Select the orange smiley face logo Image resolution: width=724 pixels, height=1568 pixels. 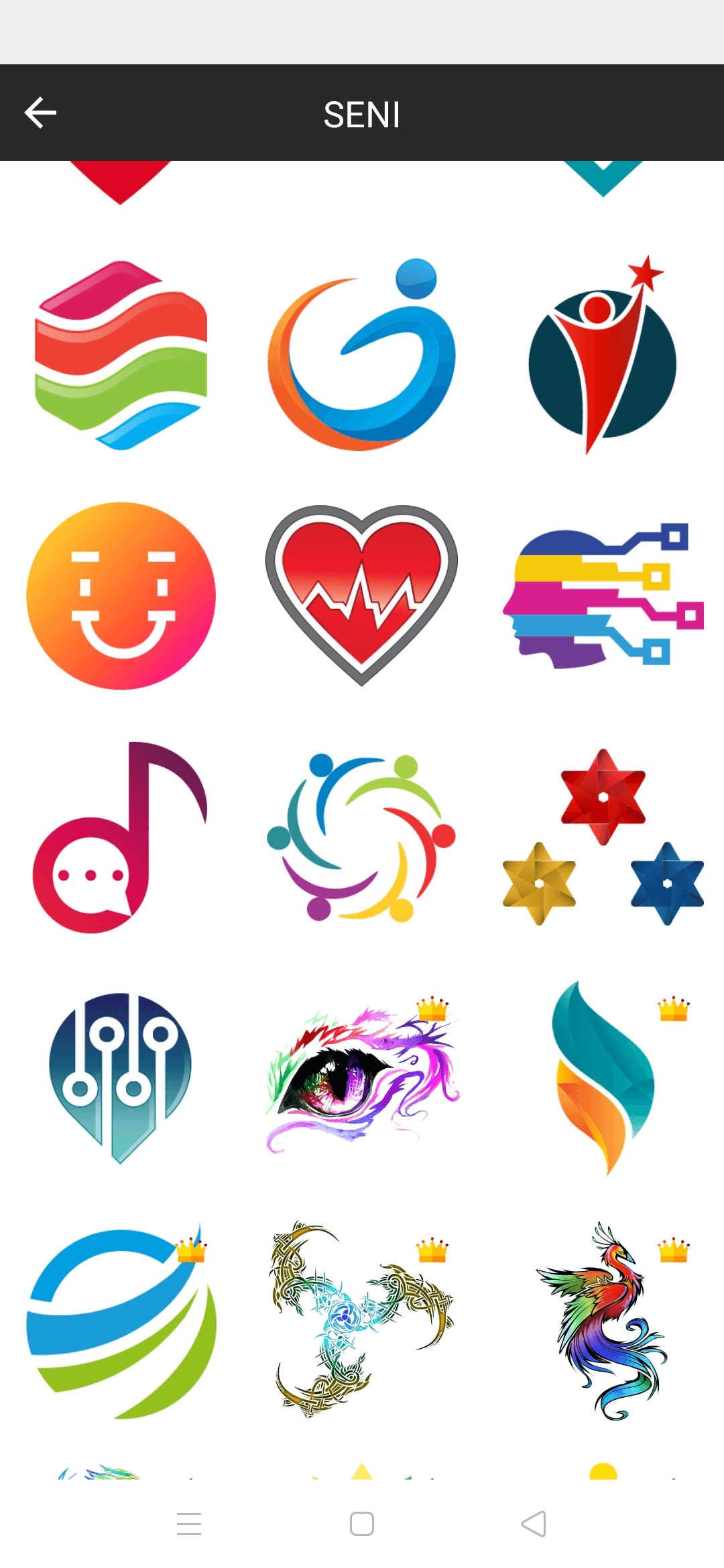click(x=121, y=596)
